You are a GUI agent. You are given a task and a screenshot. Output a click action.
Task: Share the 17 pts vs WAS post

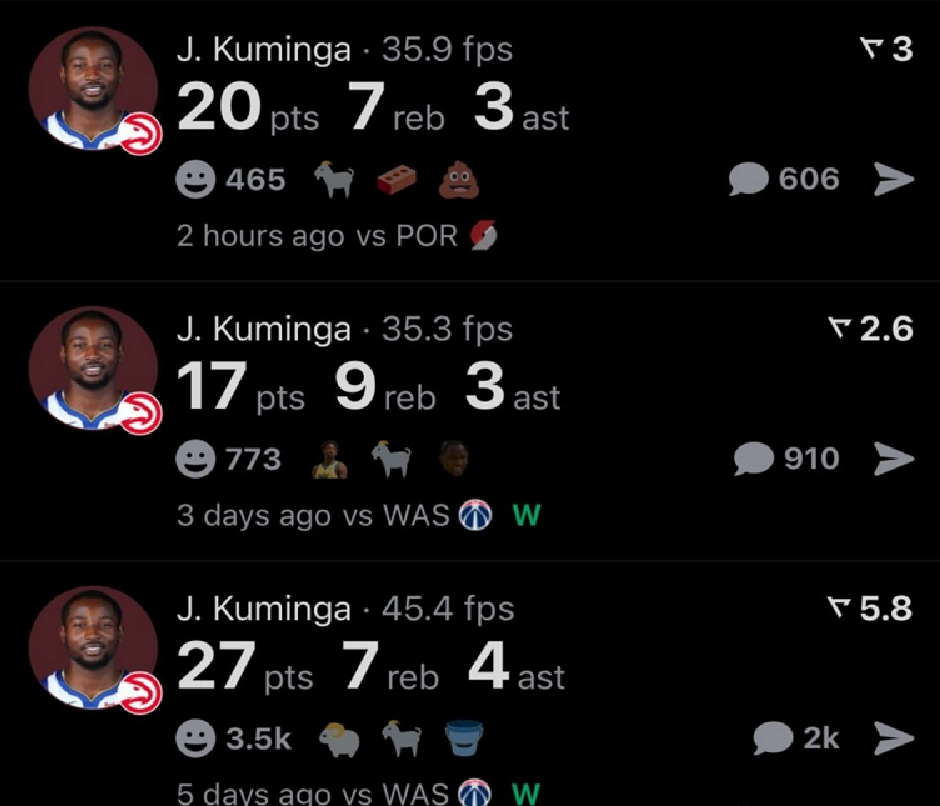point(893,458)
